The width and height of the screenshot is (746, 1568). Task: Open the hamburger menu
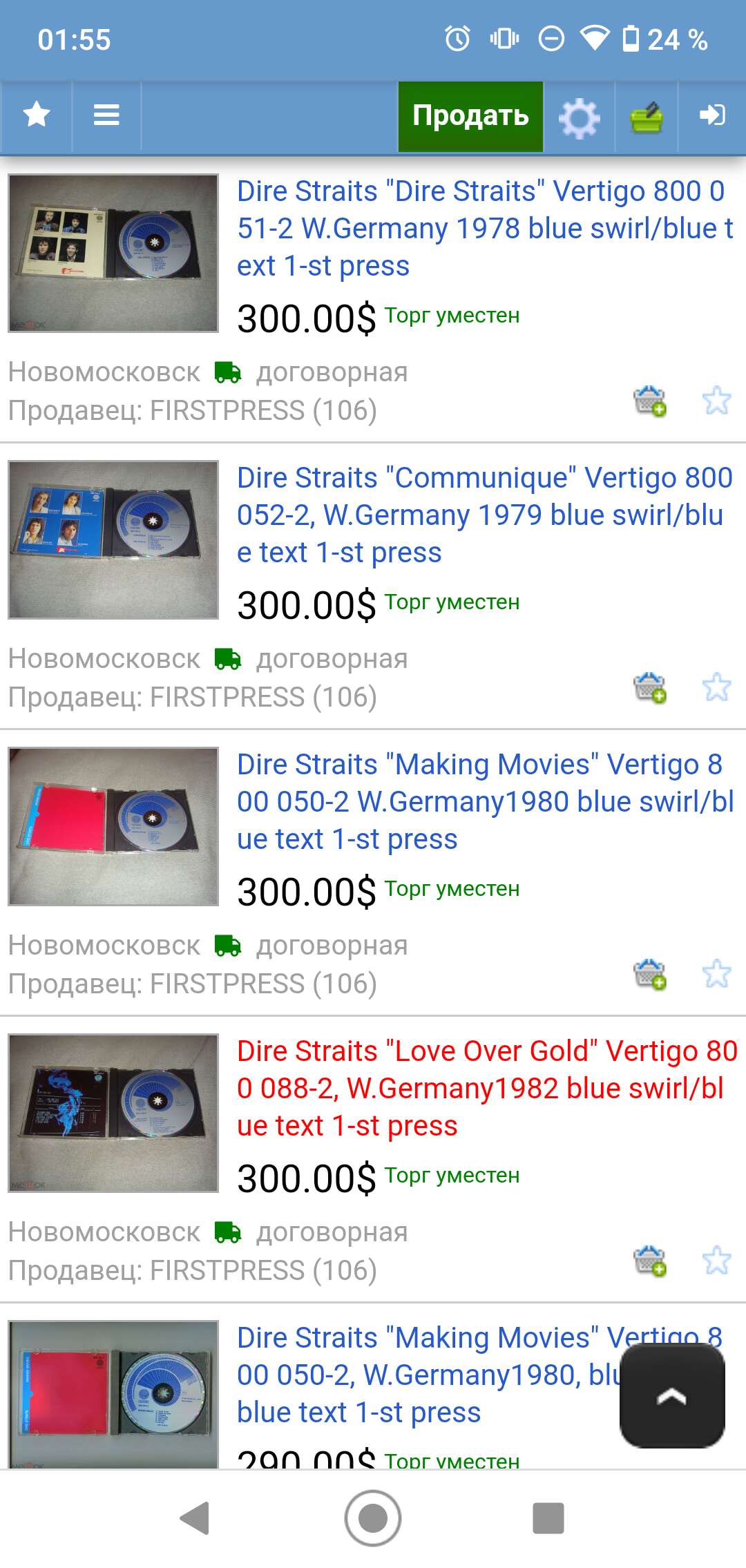point(106,115)
